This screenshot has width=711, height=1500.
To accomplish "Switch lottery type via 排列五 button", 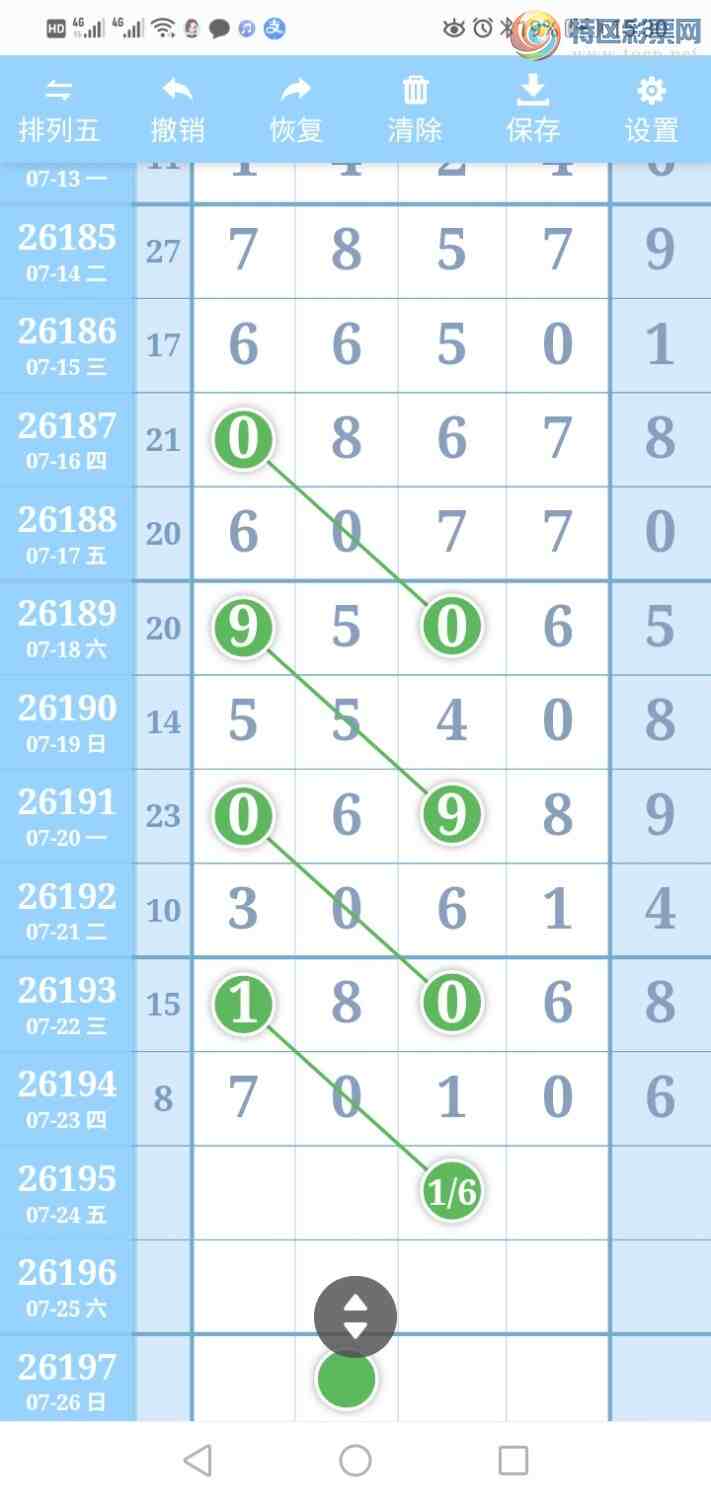I will point(59,111).
